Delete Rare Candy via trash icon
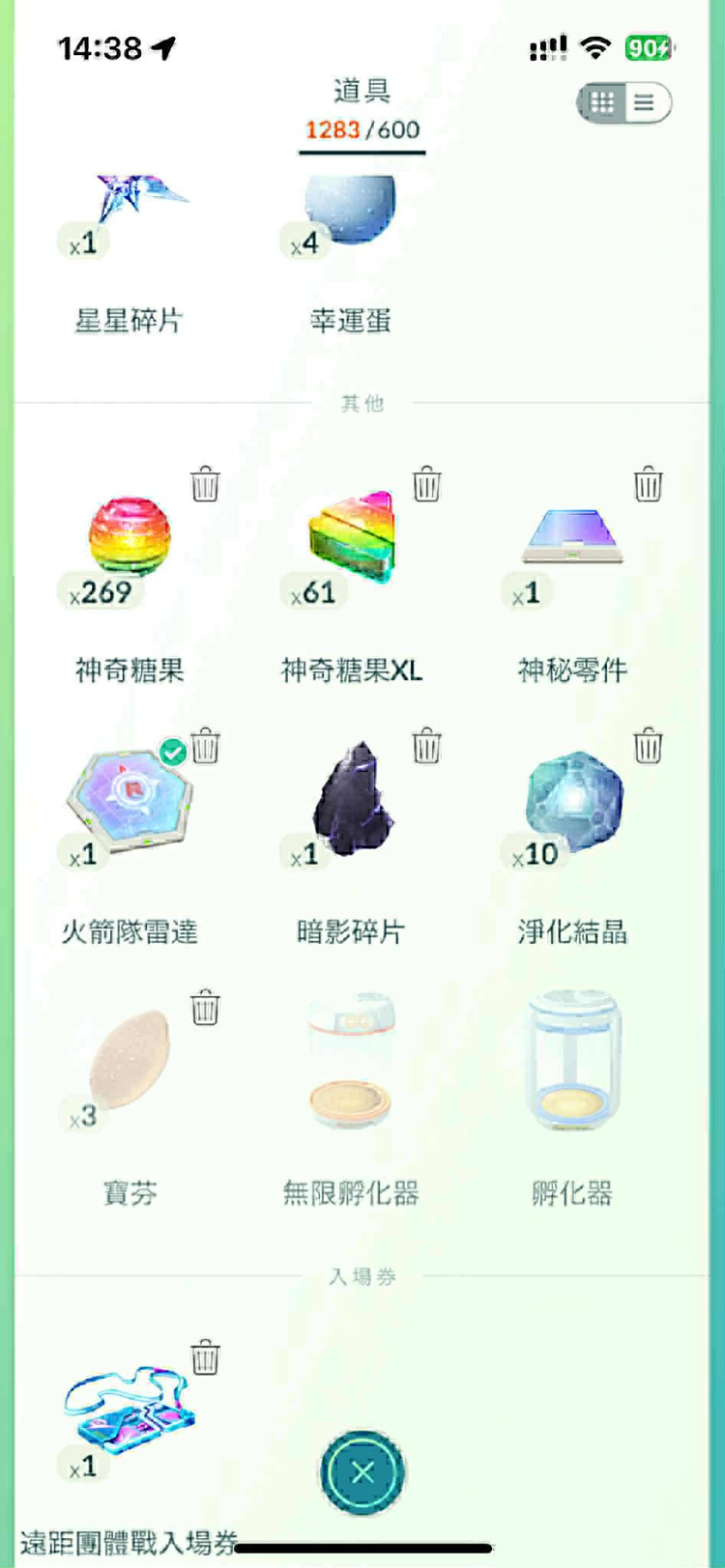 204,486
